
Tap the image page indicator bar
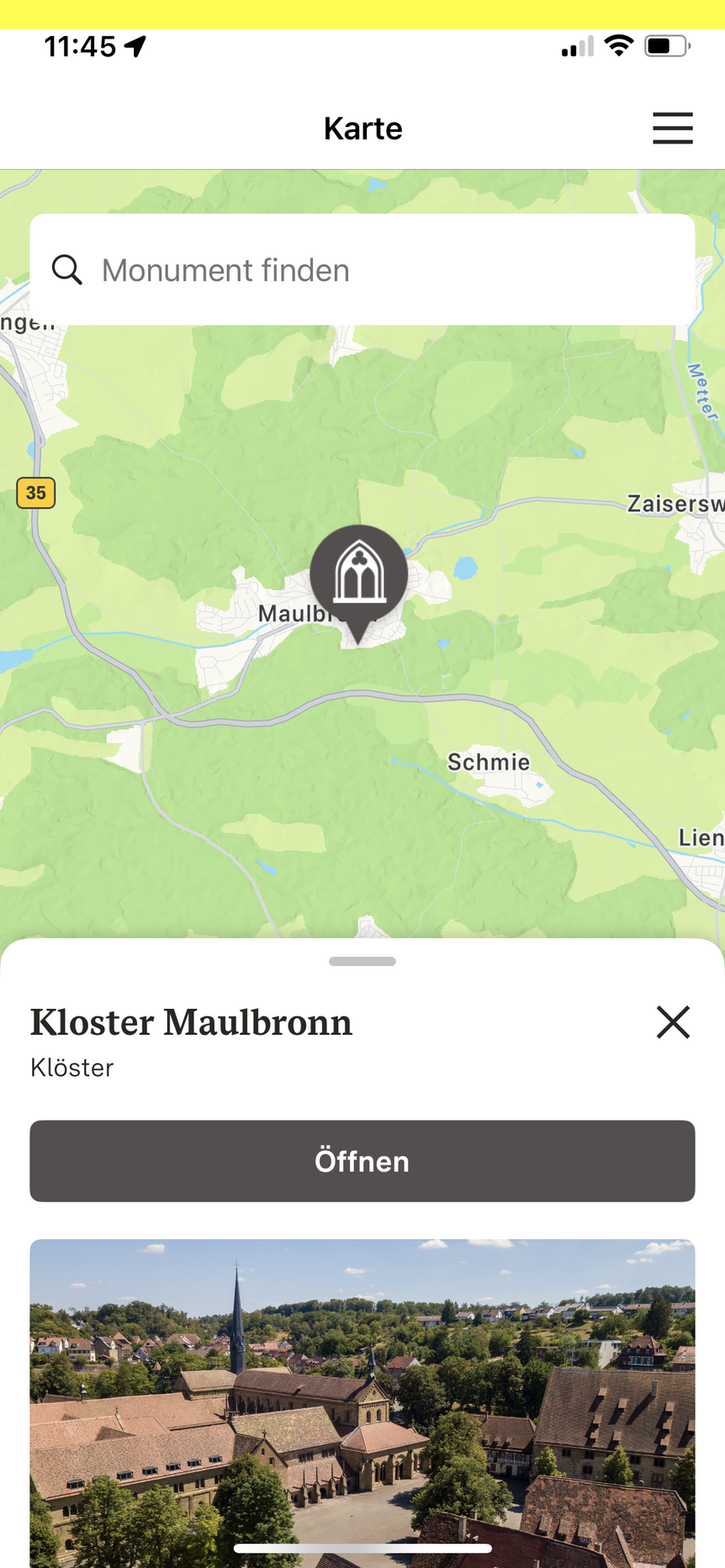point(362,1546)
